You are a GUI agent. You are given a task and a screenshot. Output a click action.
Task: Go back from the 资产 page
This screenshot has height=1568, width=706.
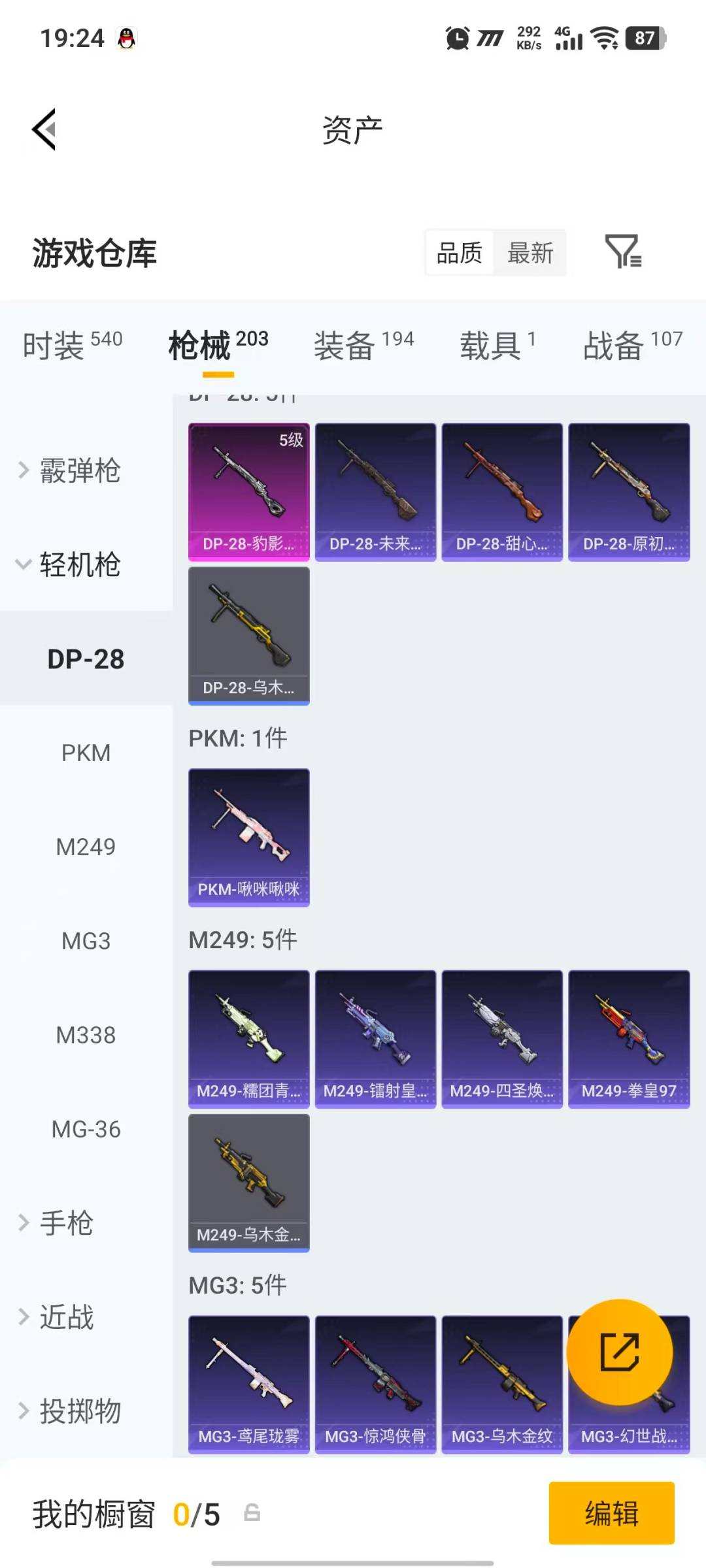(44, 129)
